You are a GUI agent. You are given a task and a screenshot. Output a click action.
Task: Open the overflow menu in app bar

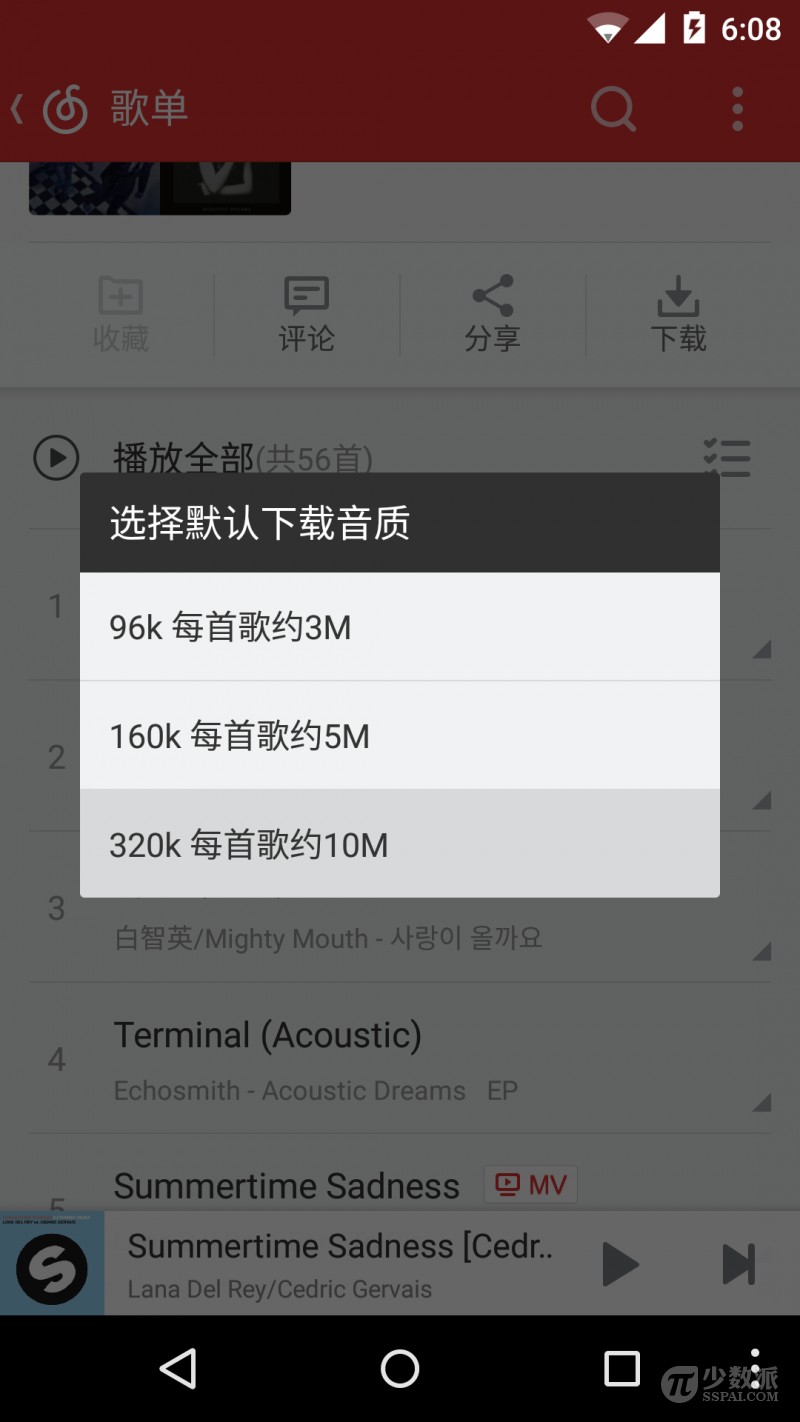pos(738,109)
